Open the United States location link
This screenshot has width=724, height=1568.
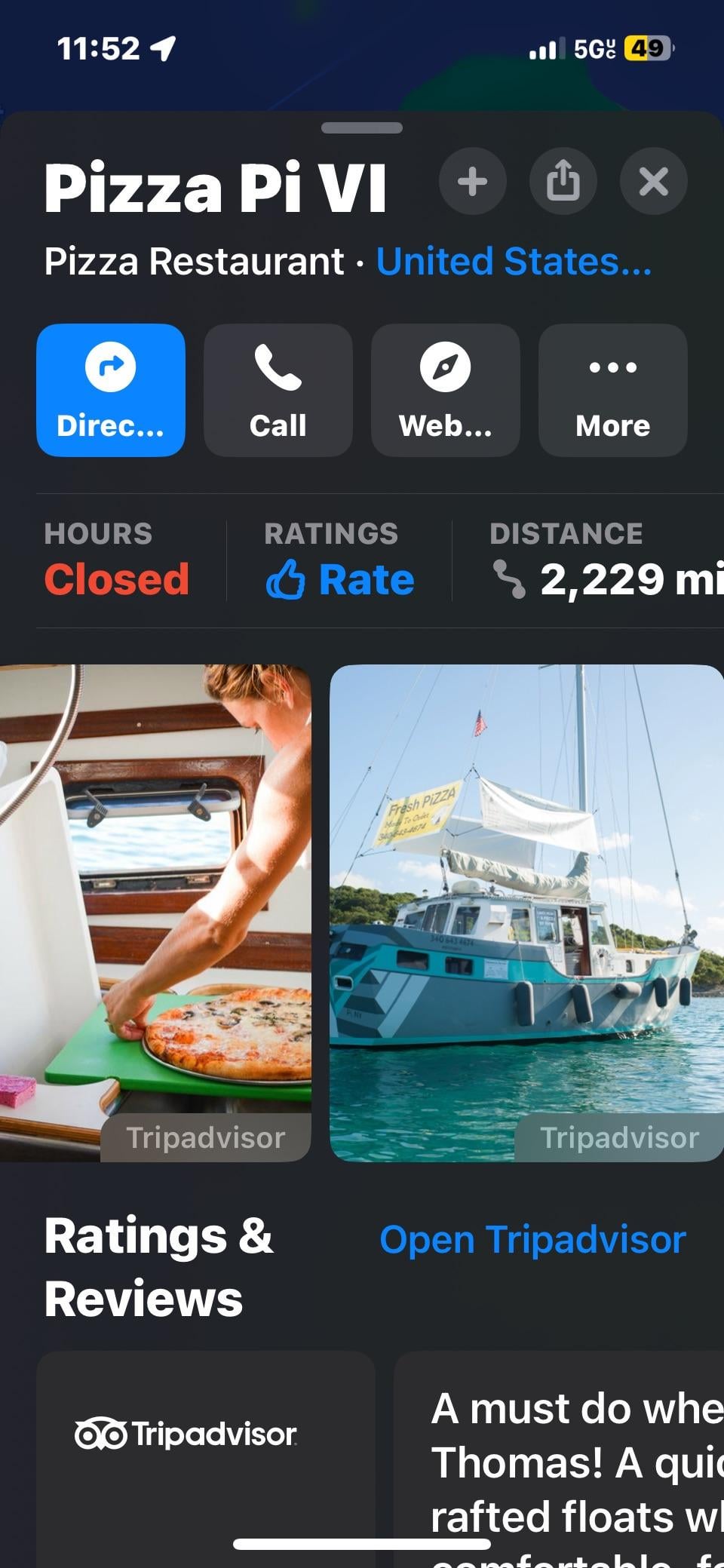tap(514, 262)
